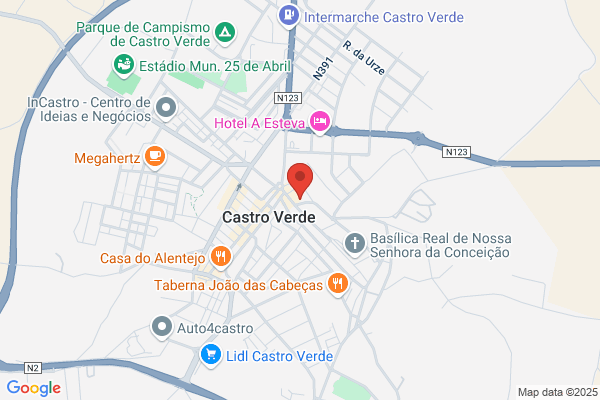Tap the red location pin in Castro Verde
This screenshot has width=600, height=400.
click(x=300, y=180)
